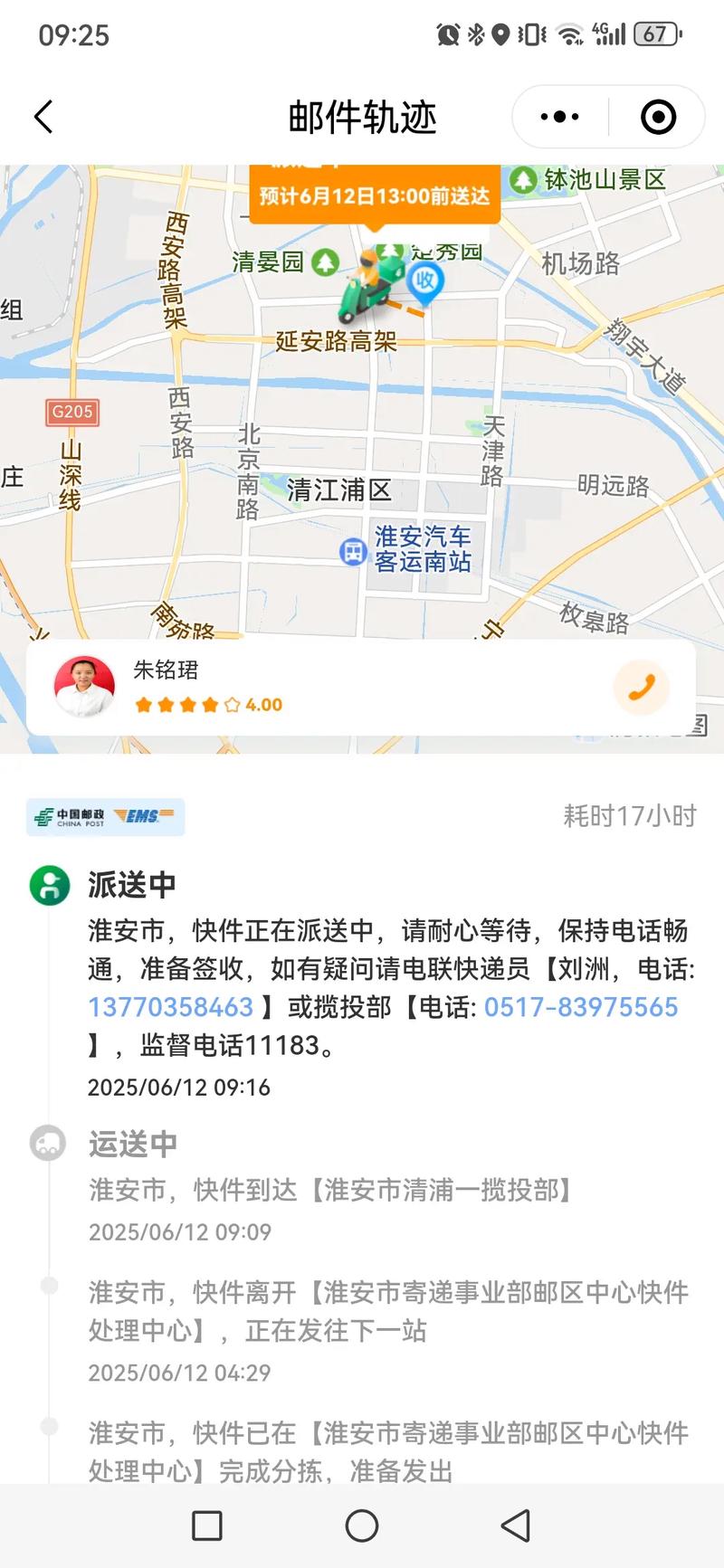724x1568 pixels.
Task: Tap the 预计6月12日13:00前送达 bubble
Action: point(375,195)
